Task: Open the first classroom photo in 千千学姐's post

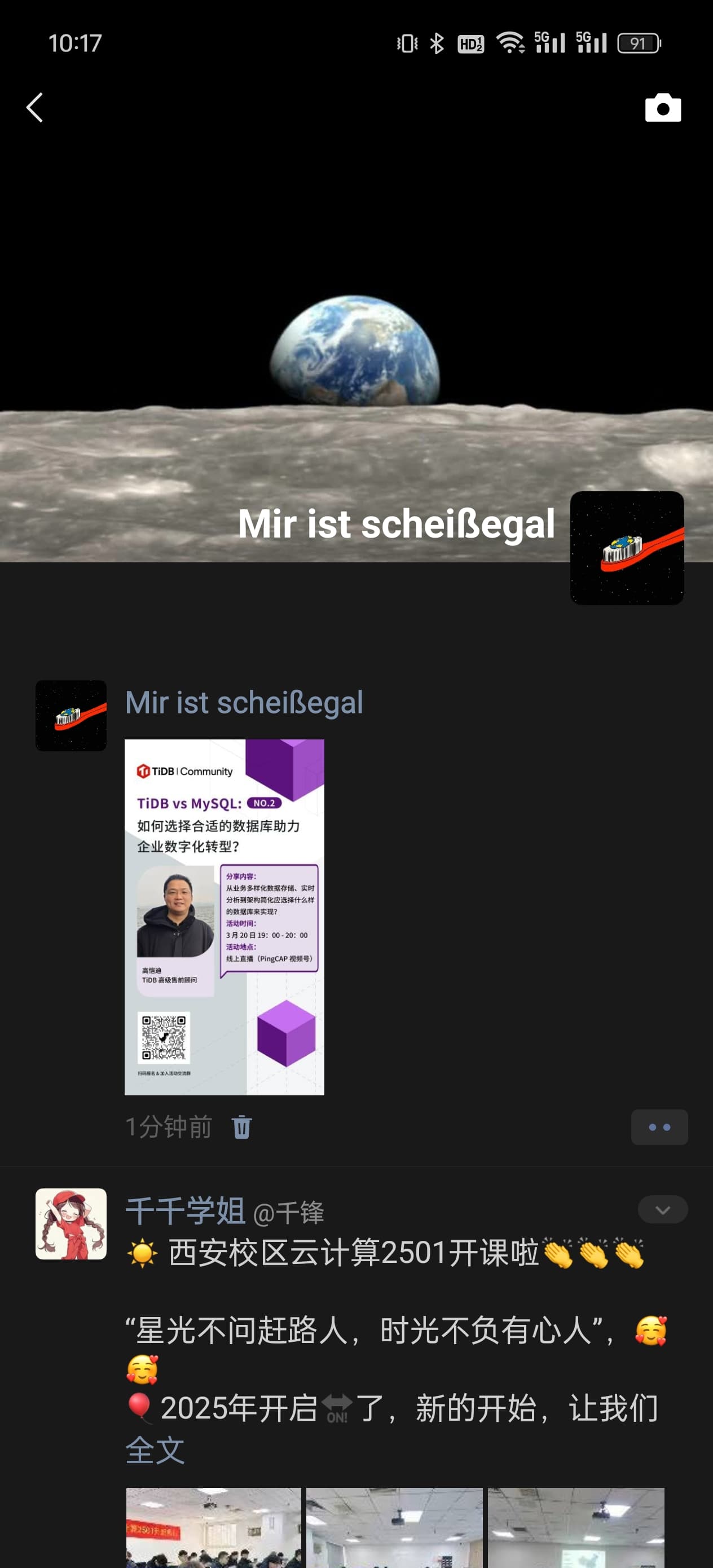Action: pyautogui.click(x=213, y=1527)
